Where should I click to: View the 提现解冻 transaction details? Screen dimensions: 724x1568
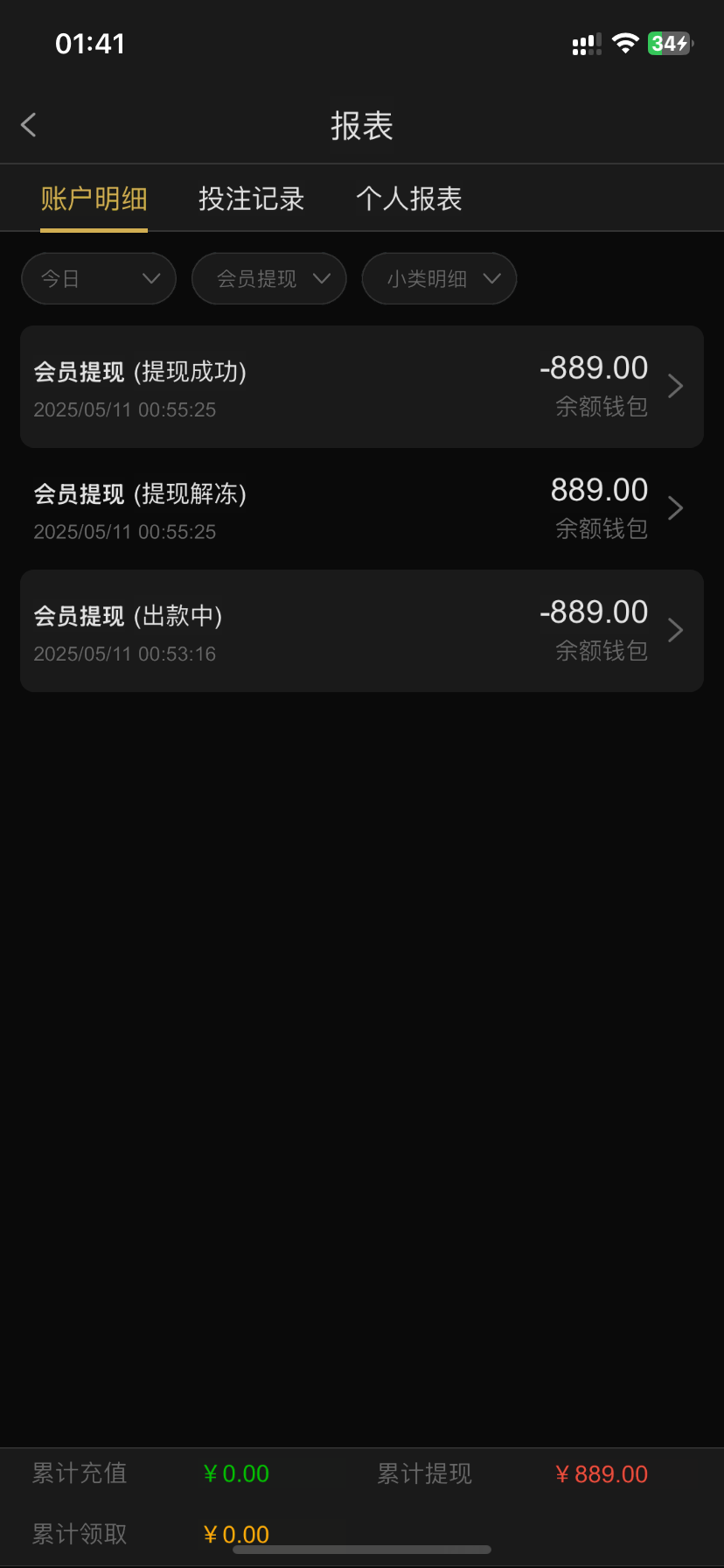point(361,508)
